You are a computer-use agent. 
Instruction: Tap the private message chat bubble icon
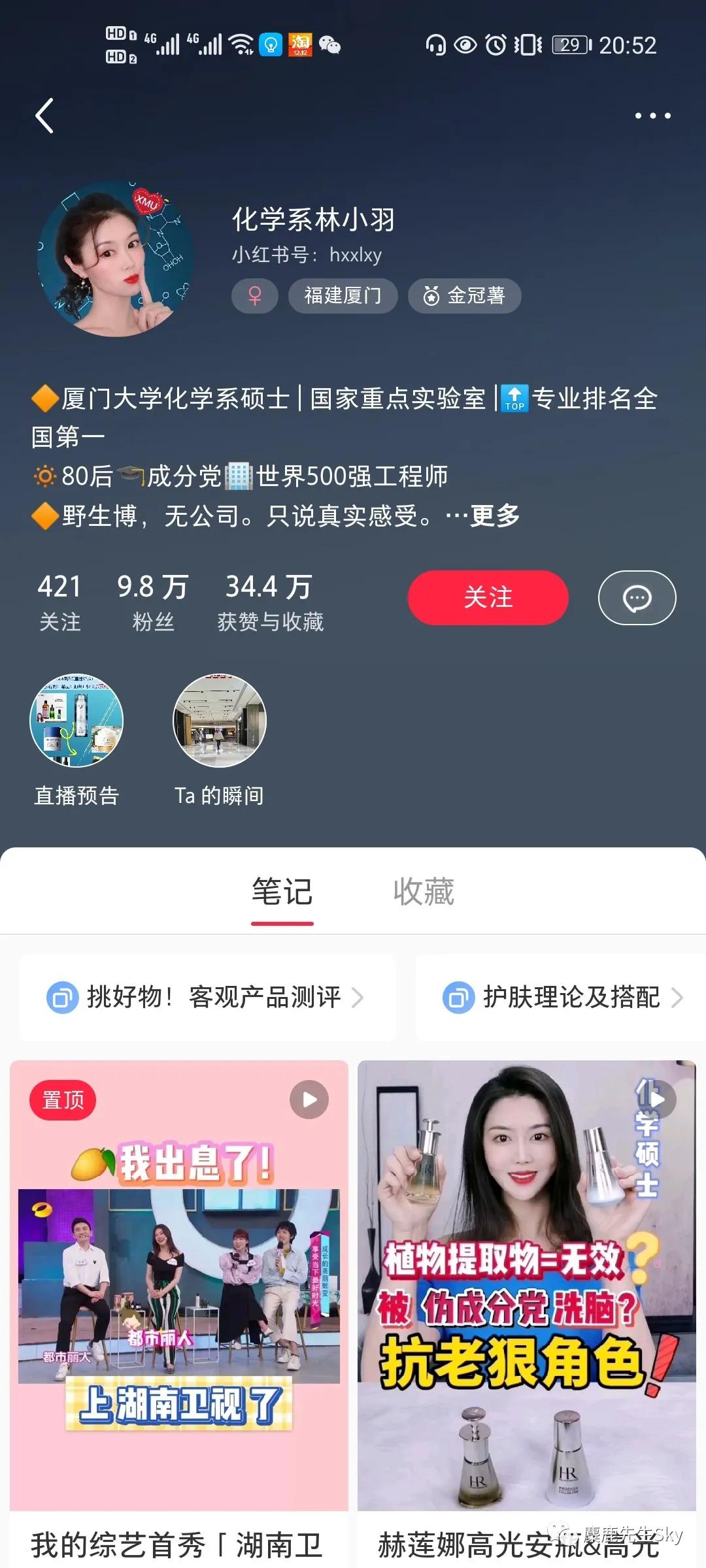click(x=637, y=597)
